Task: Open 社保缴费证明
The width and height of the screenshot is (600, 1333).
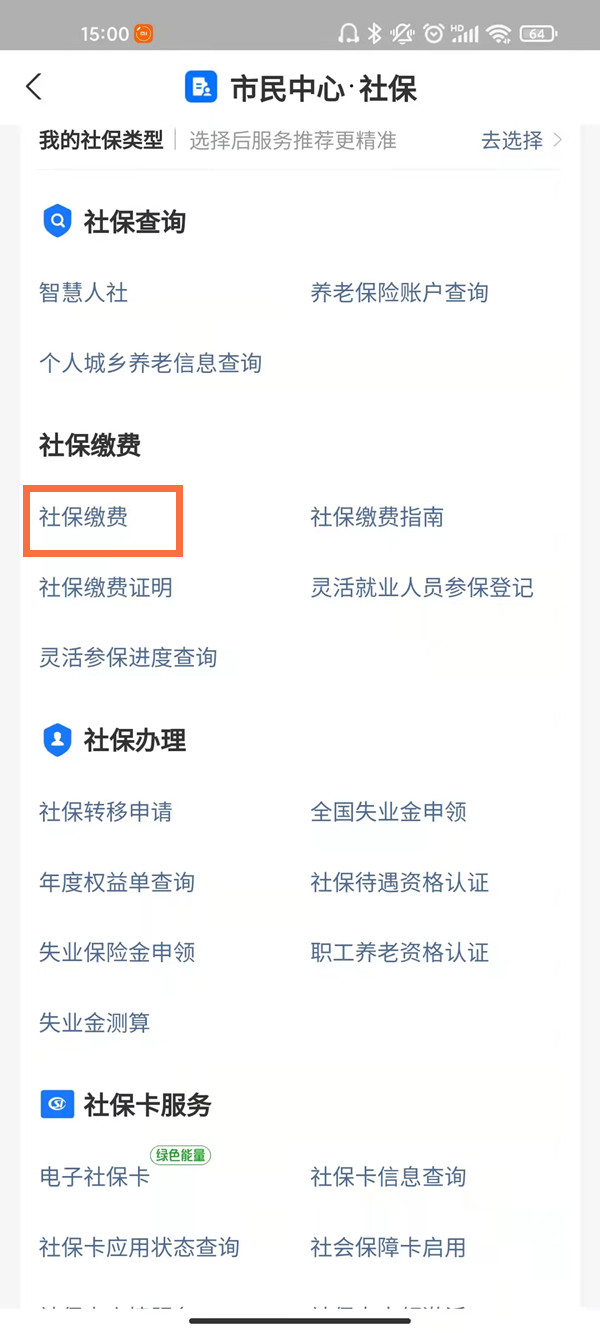Action: coord(106,588)
